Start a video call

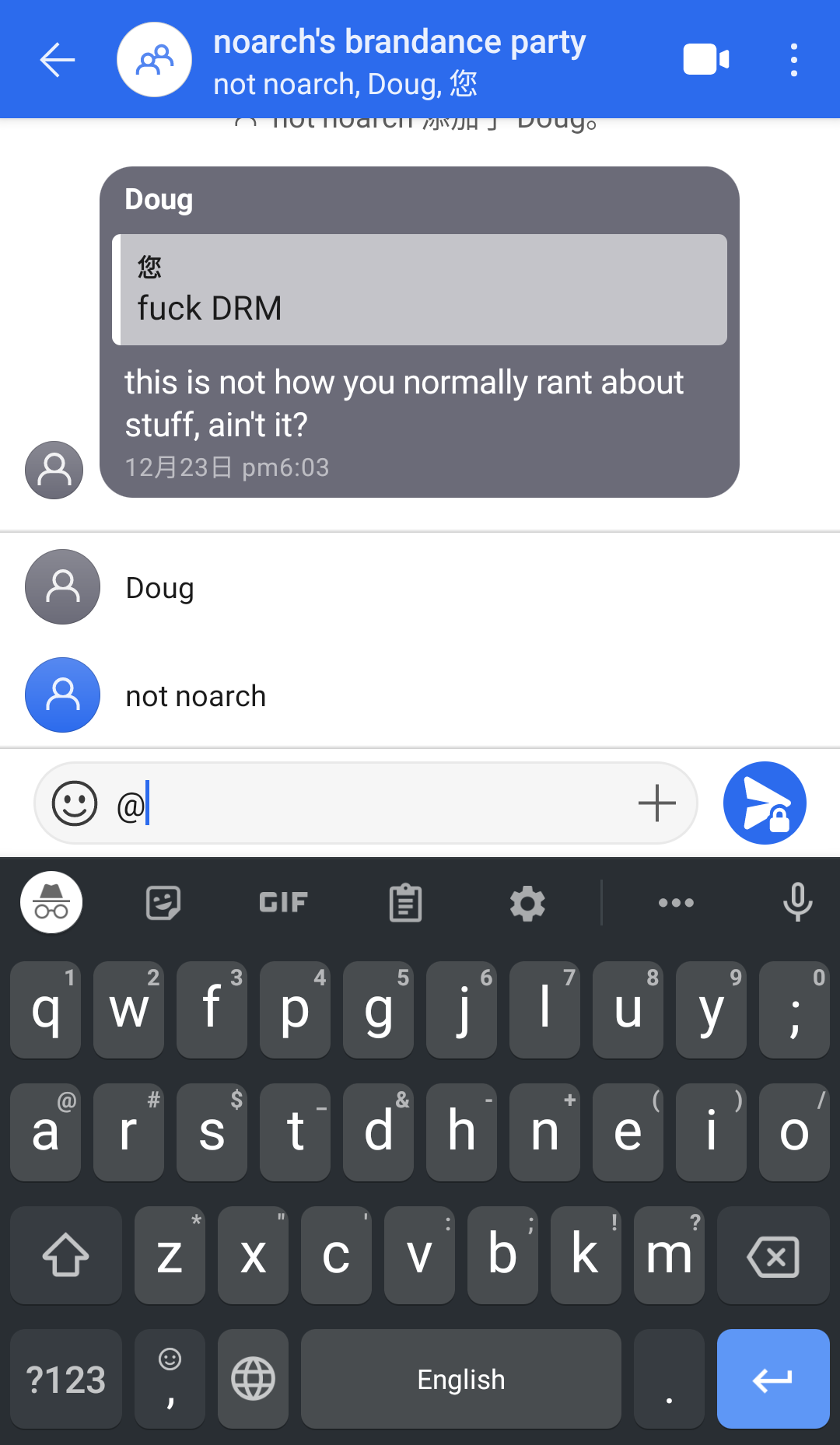[x=705, y=60]
